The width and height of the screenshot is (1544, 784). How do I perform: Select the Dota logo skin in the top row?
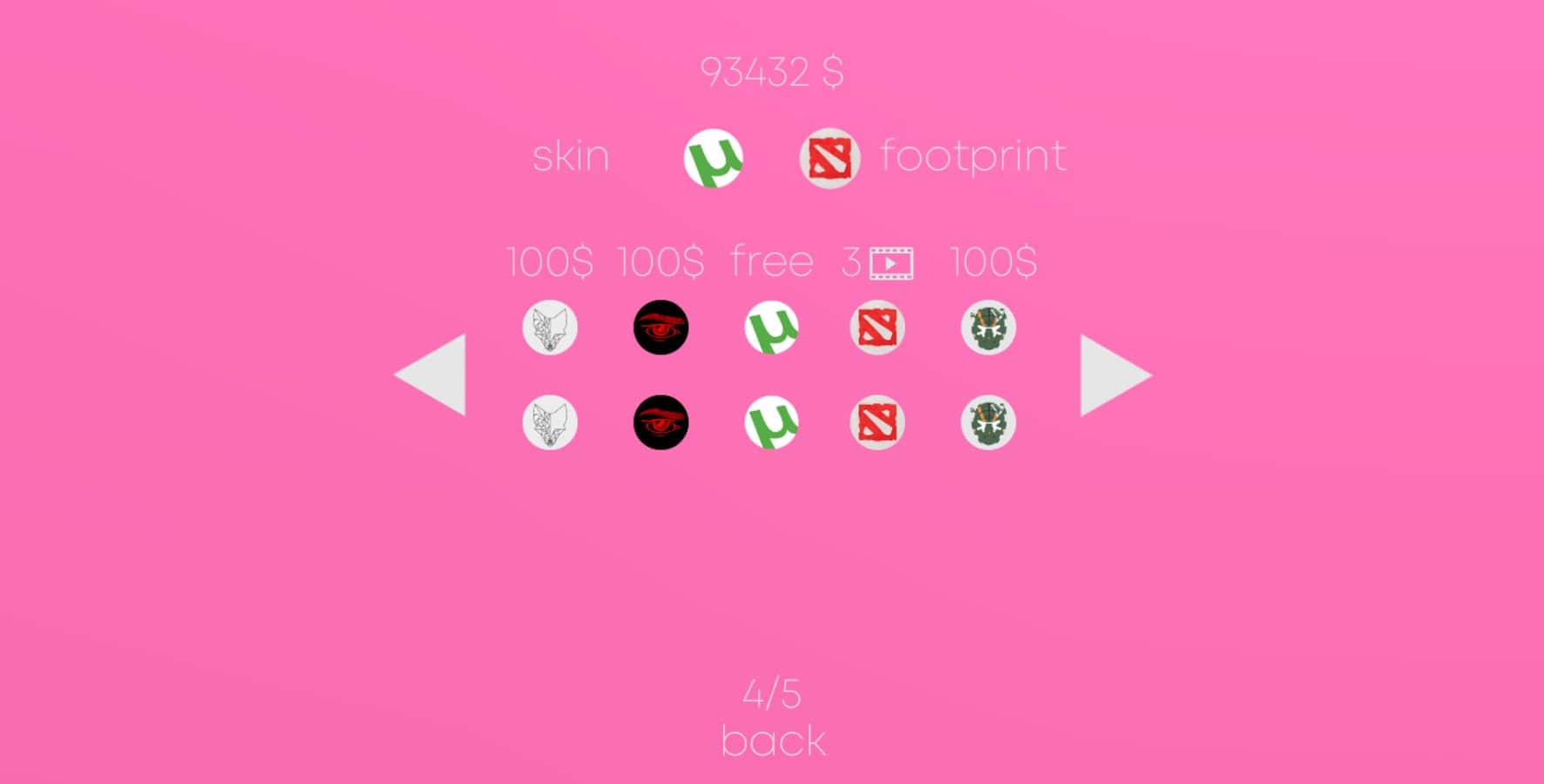click(x=877, y=328)
